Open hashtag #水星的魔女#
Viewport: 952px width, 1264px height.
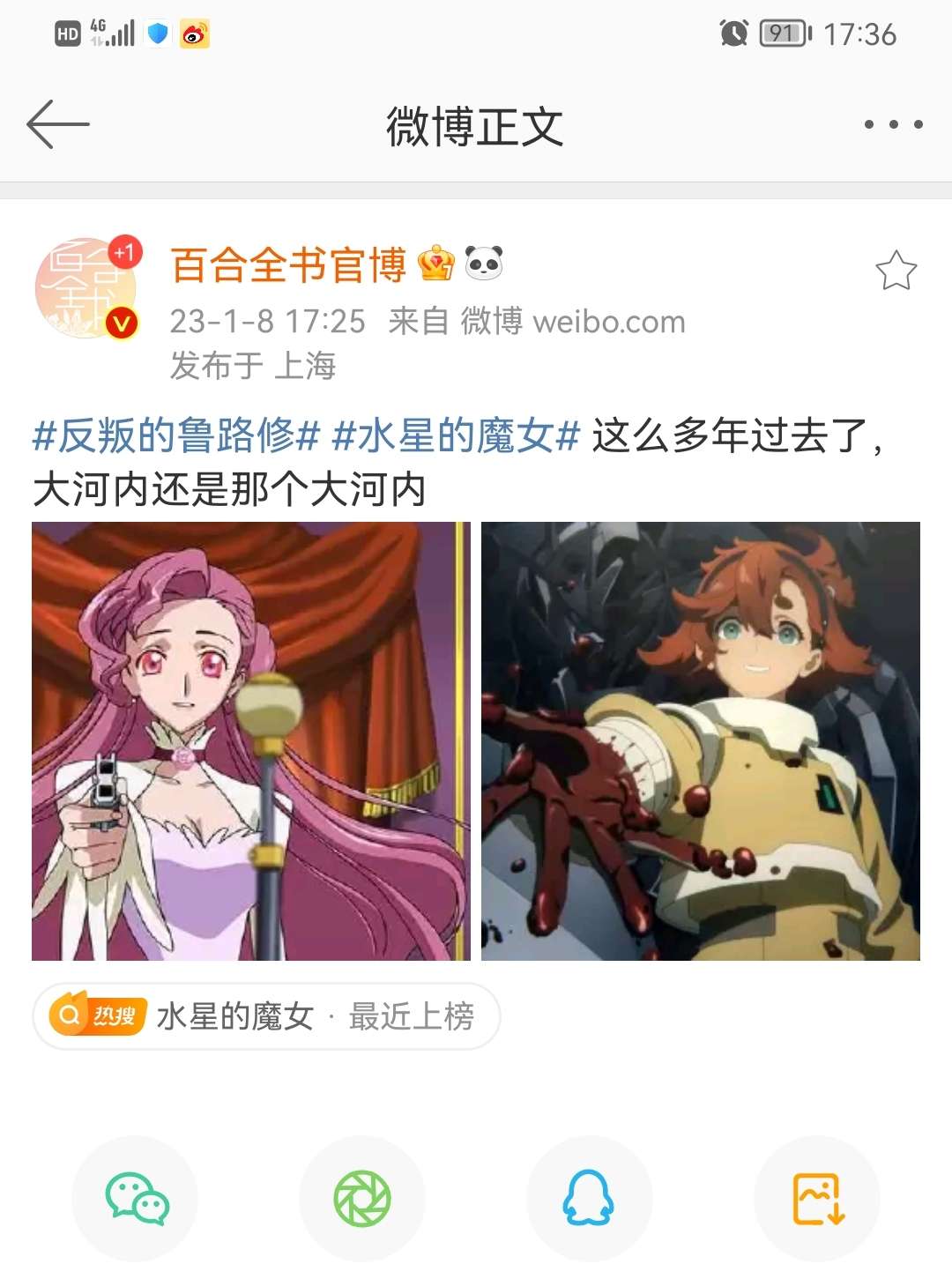click(x=456, y=435)
